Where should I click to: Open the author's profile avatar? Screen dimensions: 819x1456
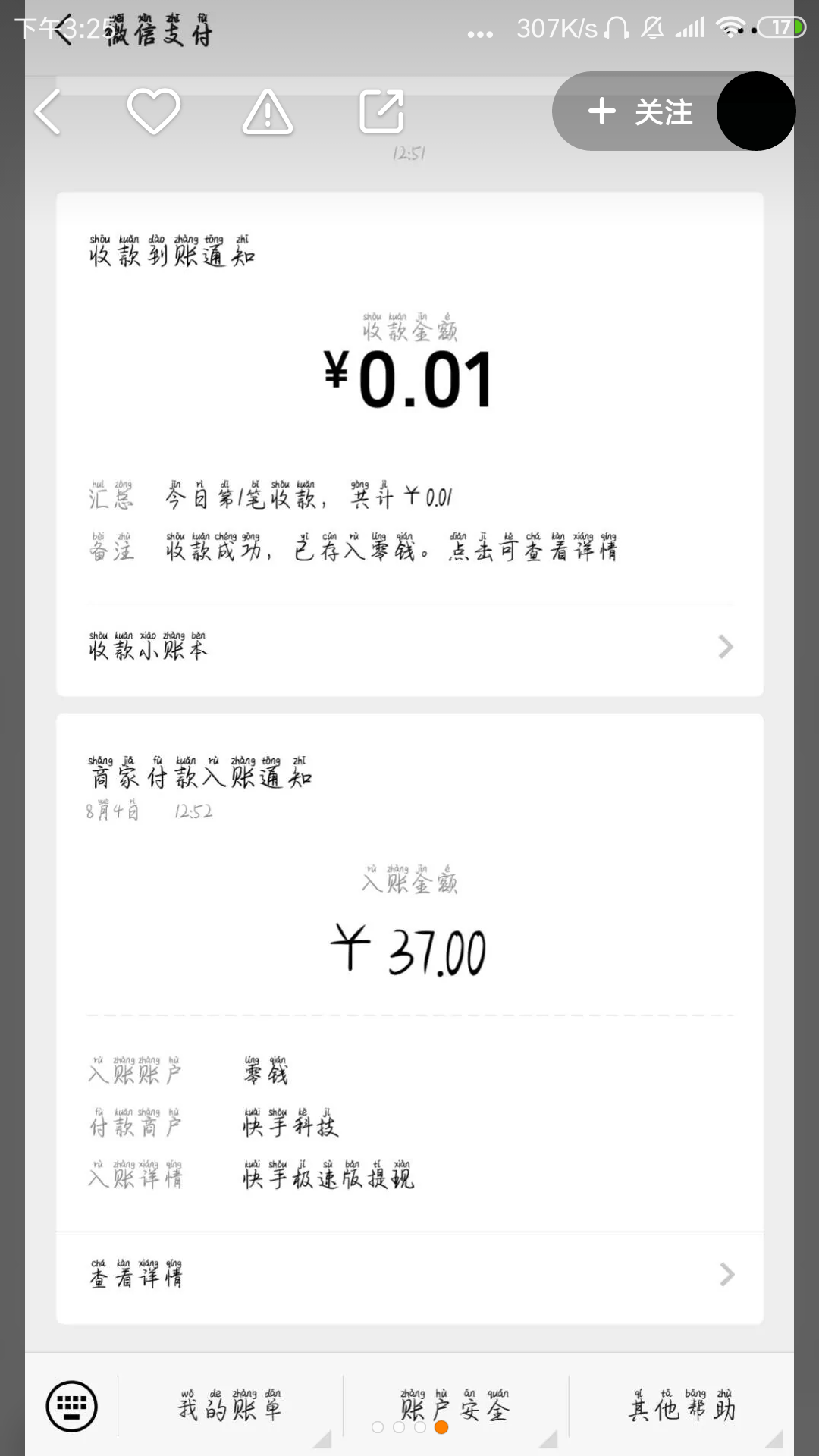[x=755, y=111]
